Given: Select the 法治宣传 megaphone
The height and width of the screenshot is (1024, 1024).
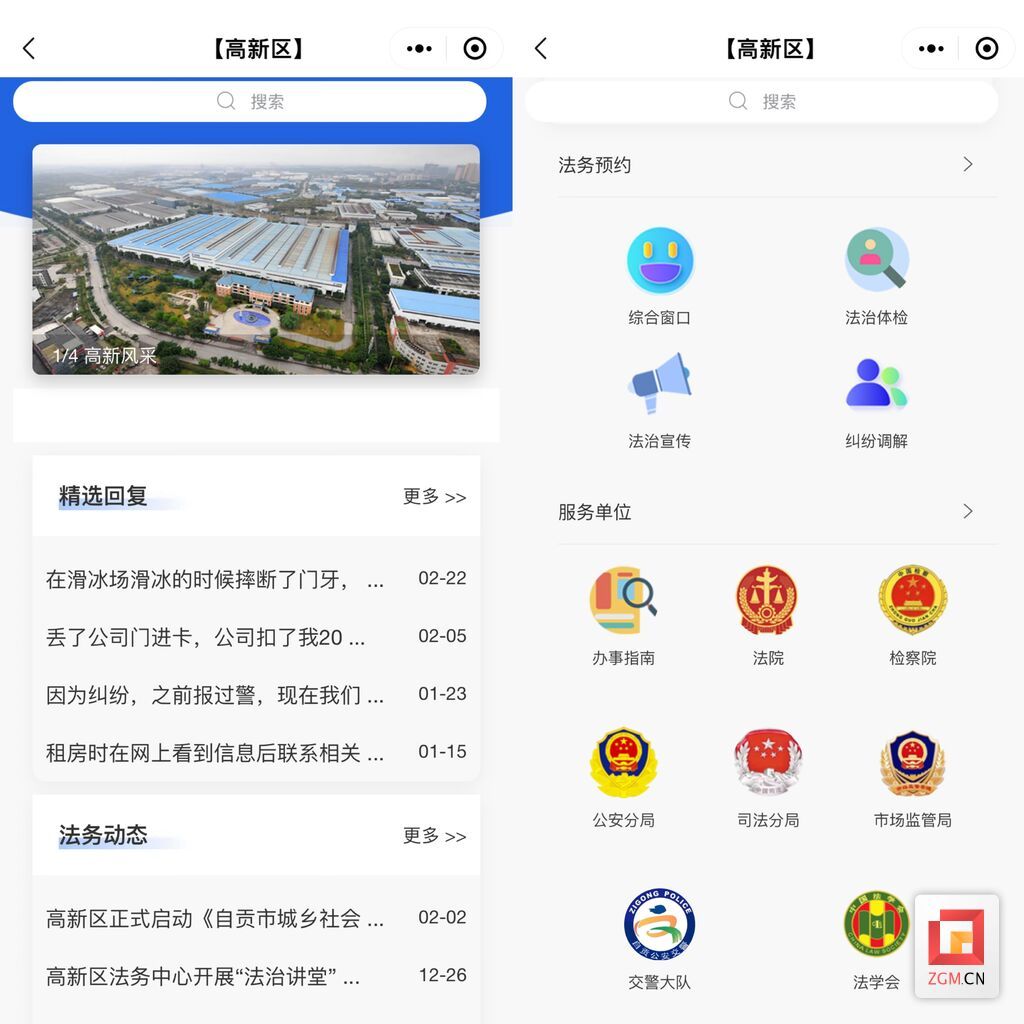Looking at the screenshot, I should (x=660, y=385).
